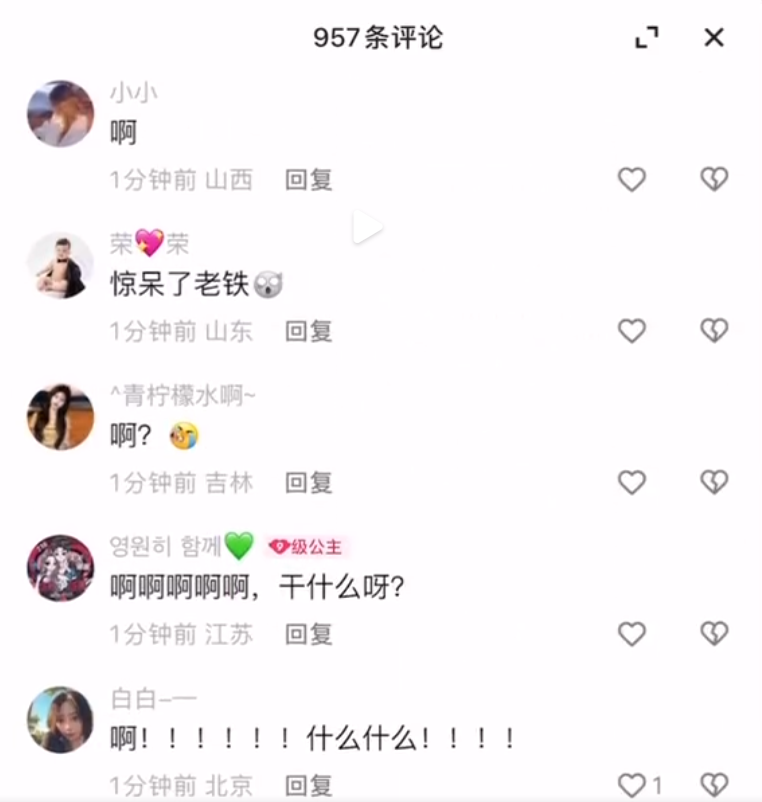
Task: Like 영원히 함께's comment heart icon
Action: 631,634
